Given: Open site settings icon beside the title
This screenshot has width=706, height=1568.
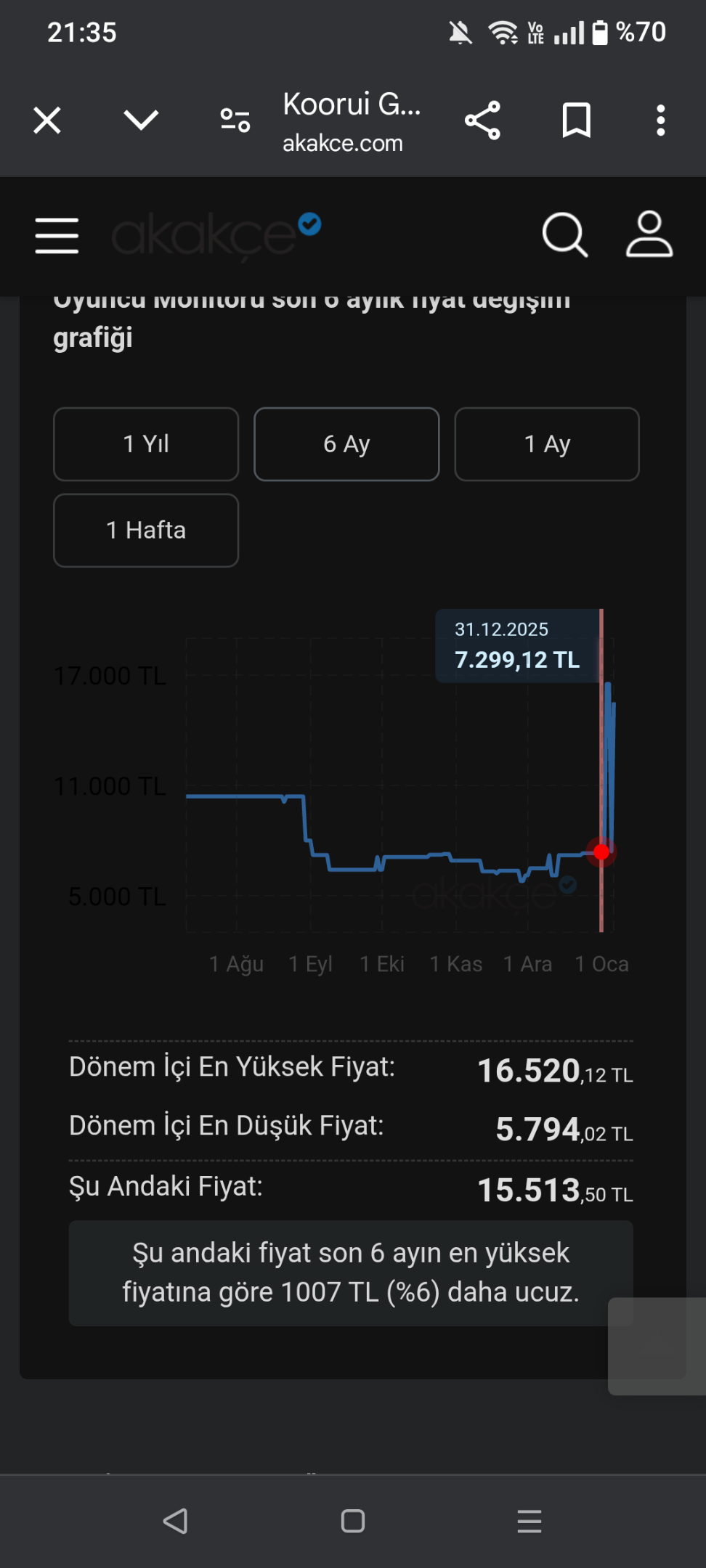Looking at the screenshot, I should 235,121.
